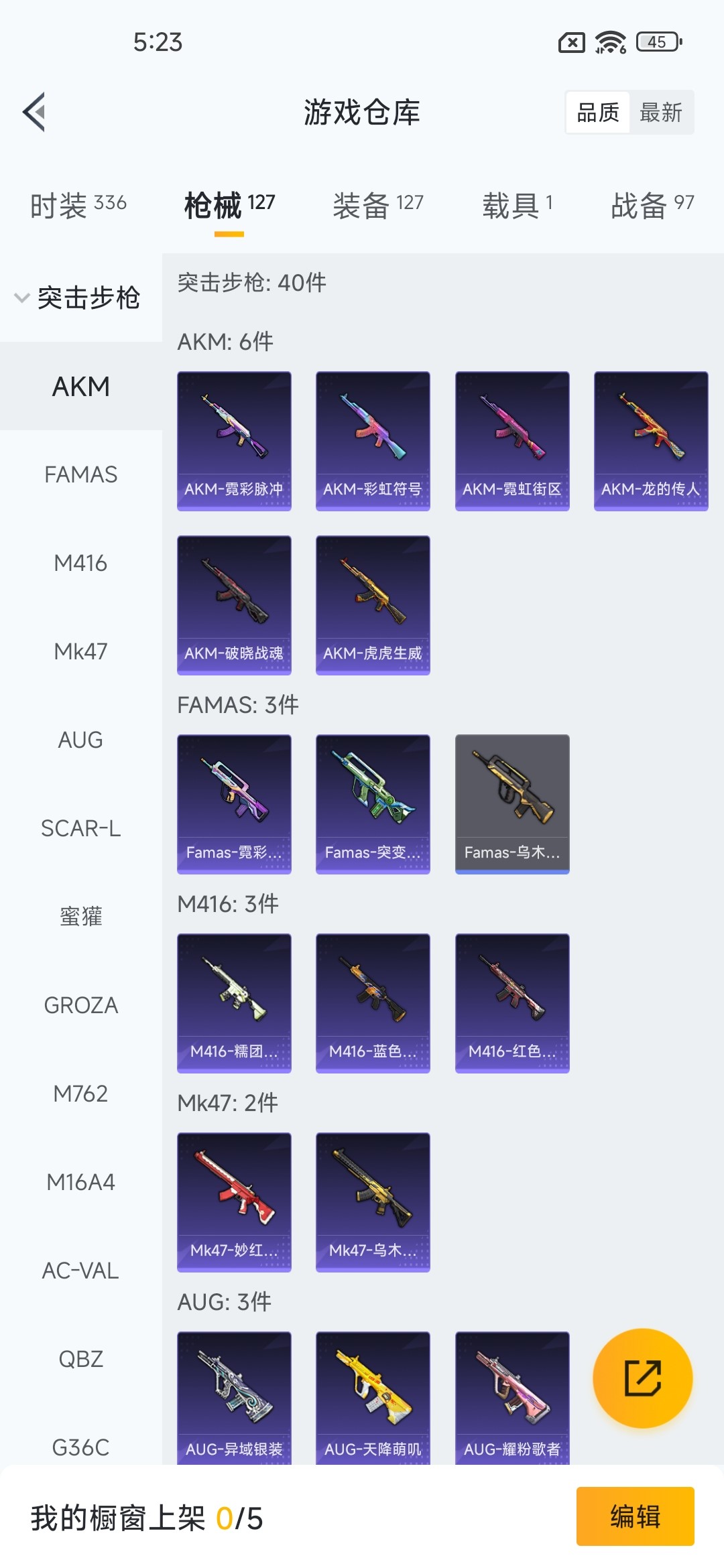
Task: Switch to the 装备 tab
Action: 377,204
